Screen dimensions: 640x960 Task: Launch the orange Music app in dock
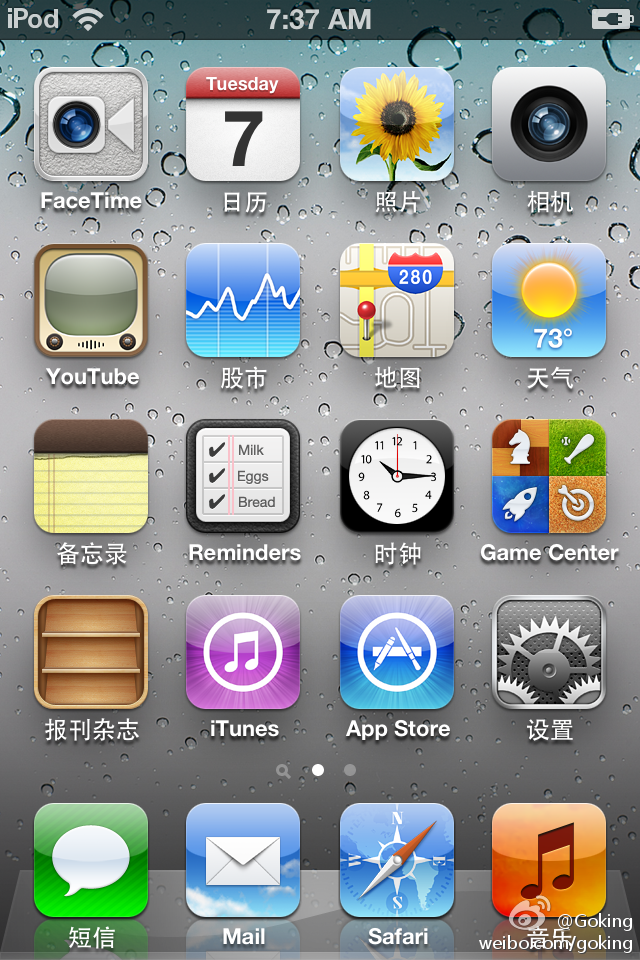[x=549, y=860]
